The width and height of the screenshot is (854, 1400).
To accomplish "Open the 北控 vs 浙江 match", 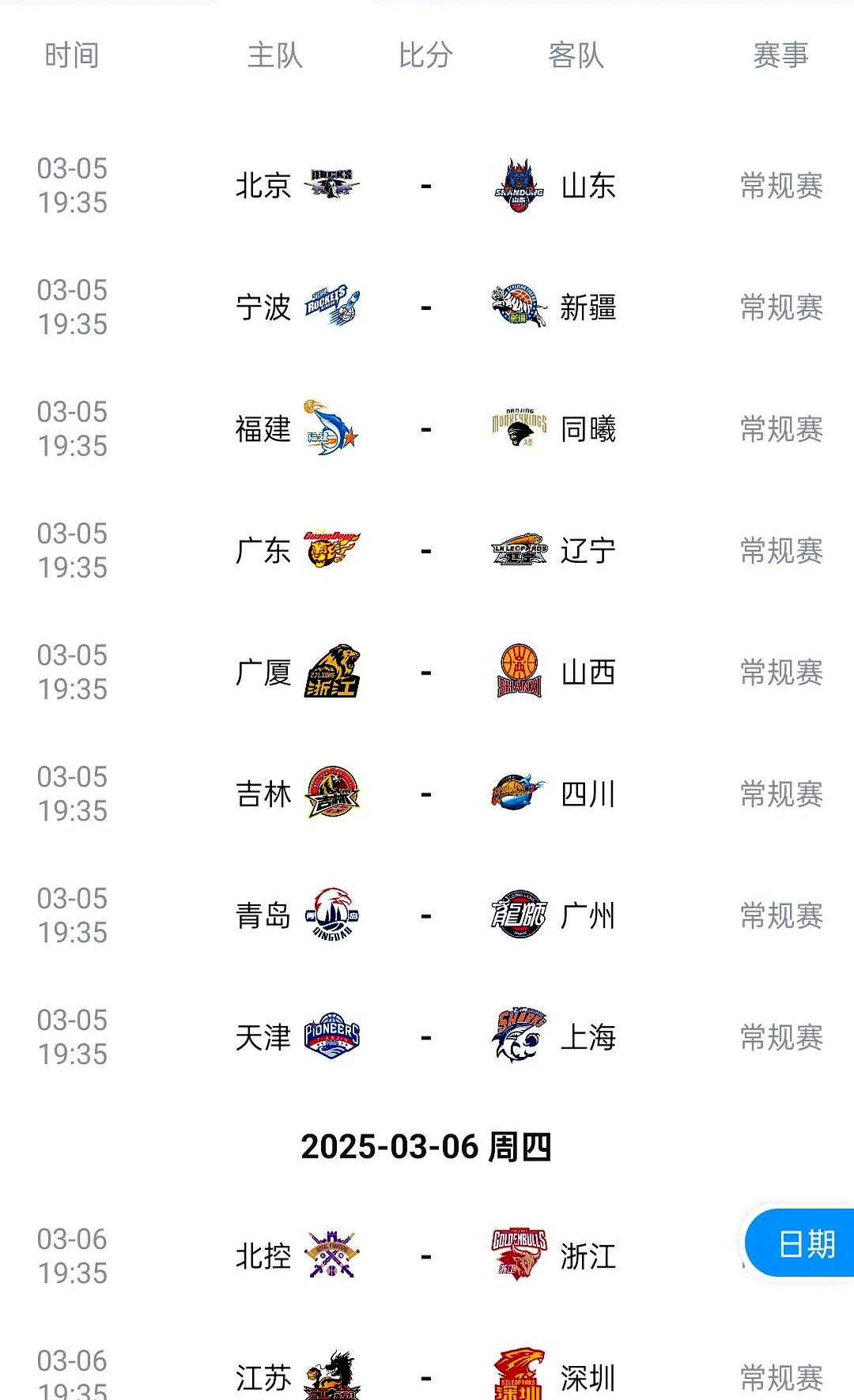I will pyautogui.click(x=426, y=1256).
